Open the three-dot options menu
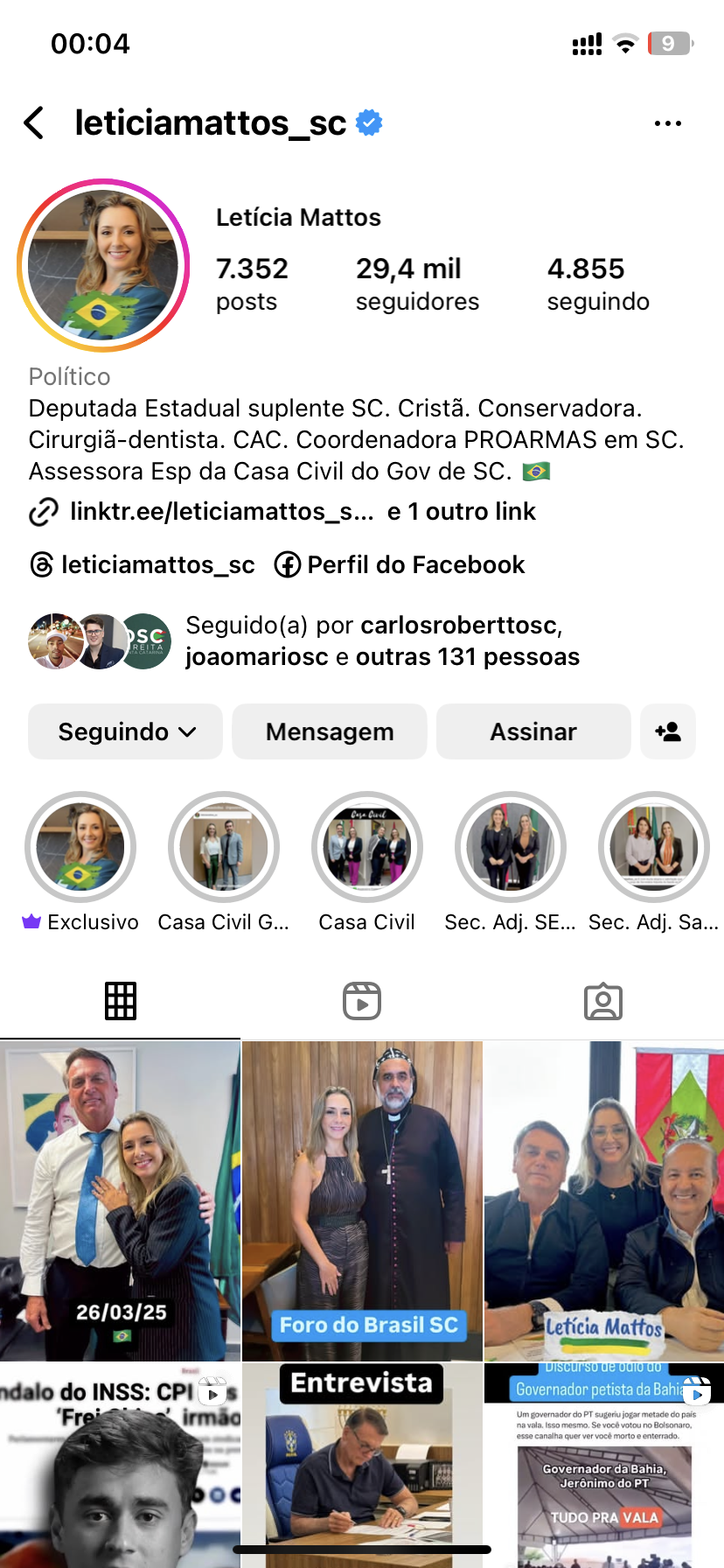 coord(667,123)
